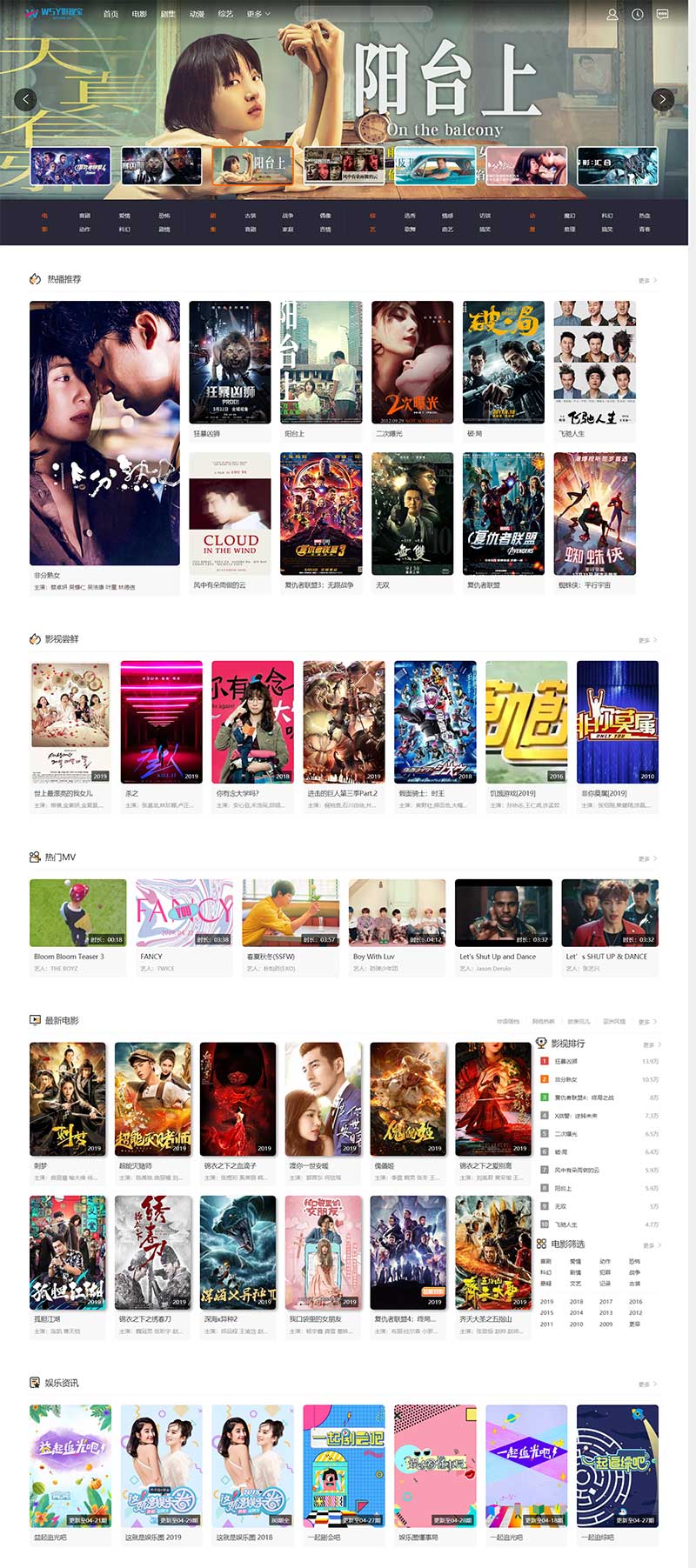Go to the previous banner slide arrow
The width and height of the screenshot is (696, 1568).
click(x=25, y=99)
